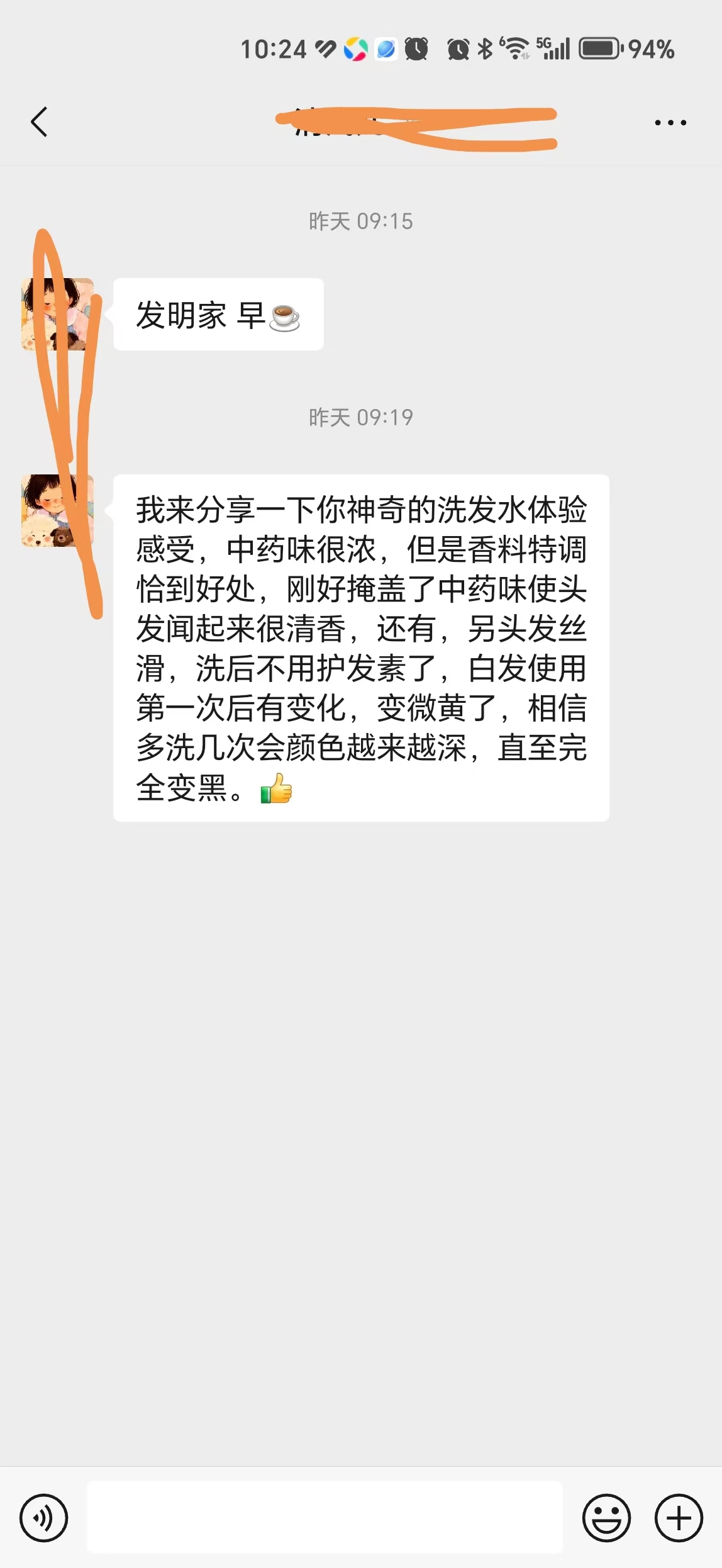722x1568 pixels.
Task: Switch to voice message input
Action: pos(43,1518)
